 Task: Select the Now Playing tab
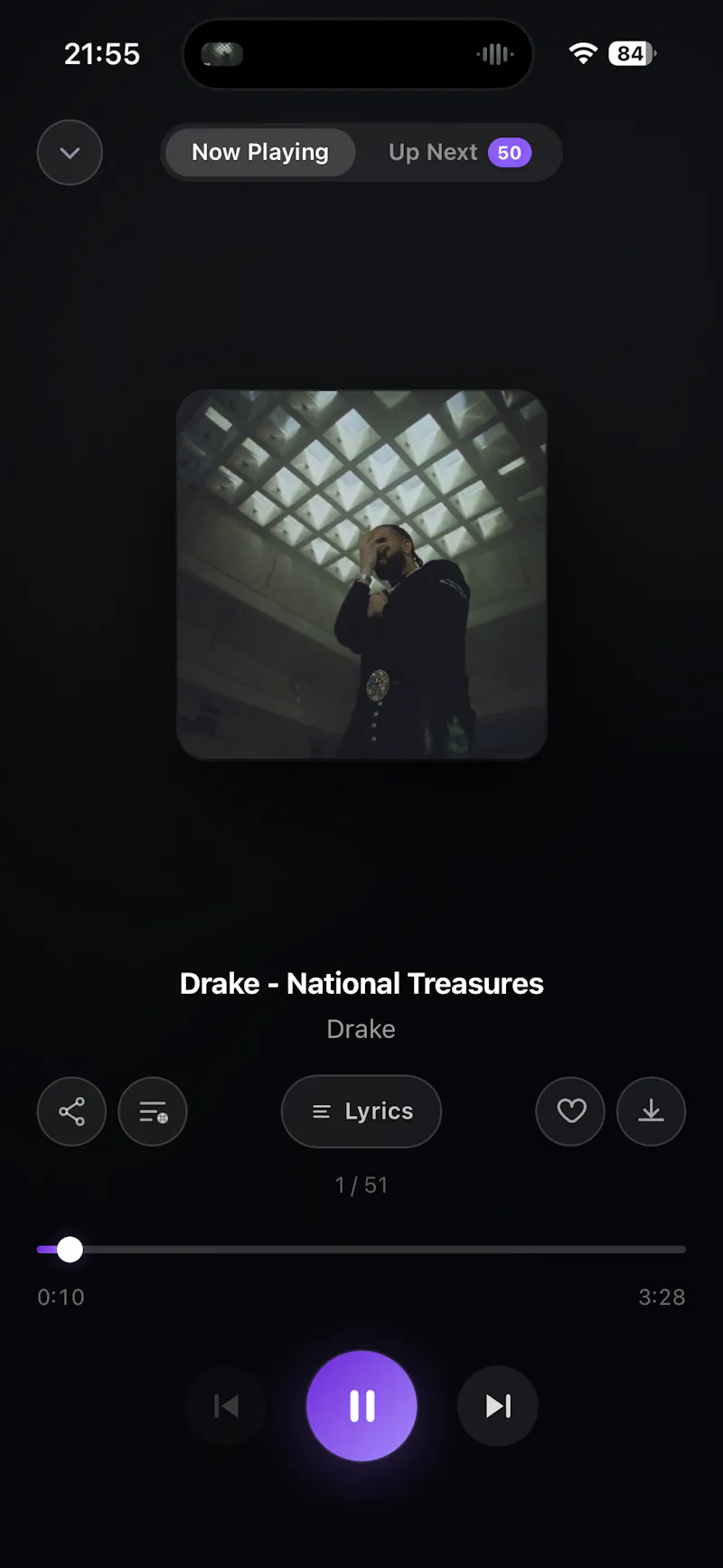coord(260,152)
